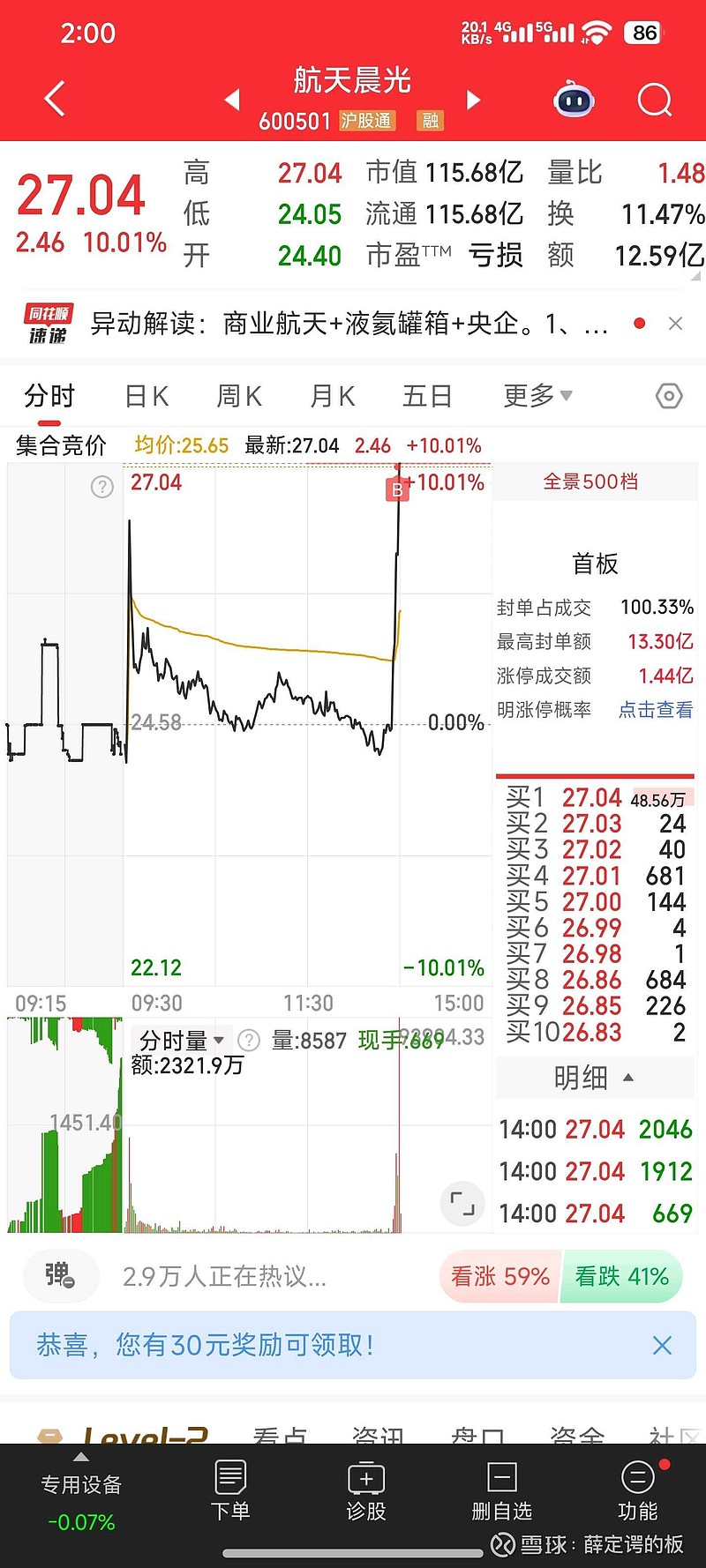
Task: Switch to the previous stock
Action: tap(233, 100)
